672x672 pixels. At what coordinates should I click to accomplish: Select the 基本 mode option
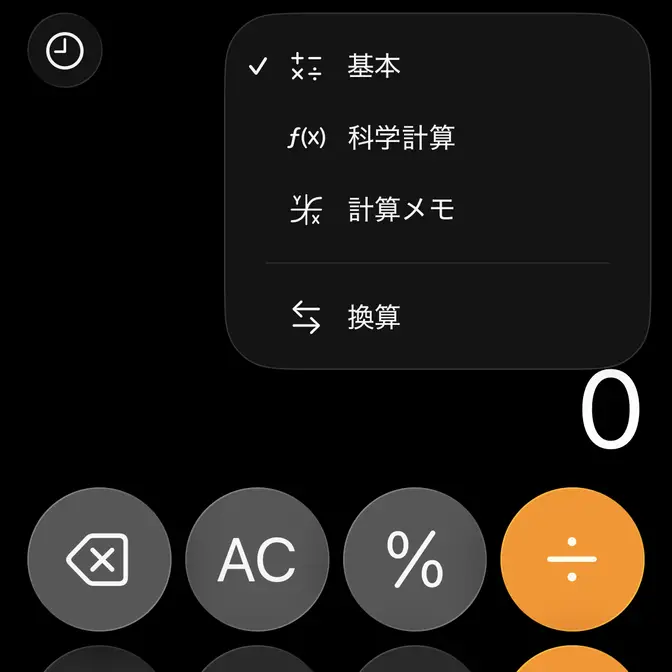(x=374, y=67)
